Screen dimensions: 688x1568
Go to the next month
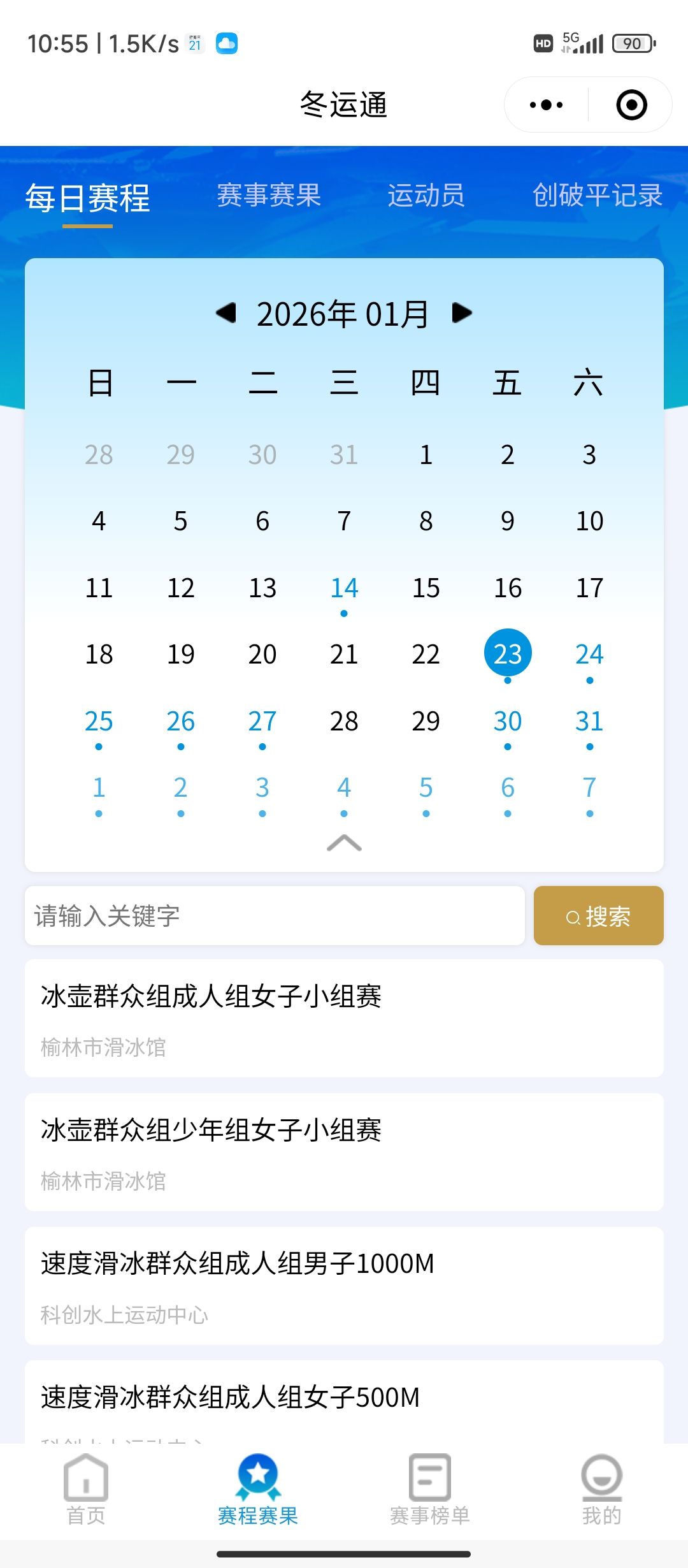coord(462,313)
